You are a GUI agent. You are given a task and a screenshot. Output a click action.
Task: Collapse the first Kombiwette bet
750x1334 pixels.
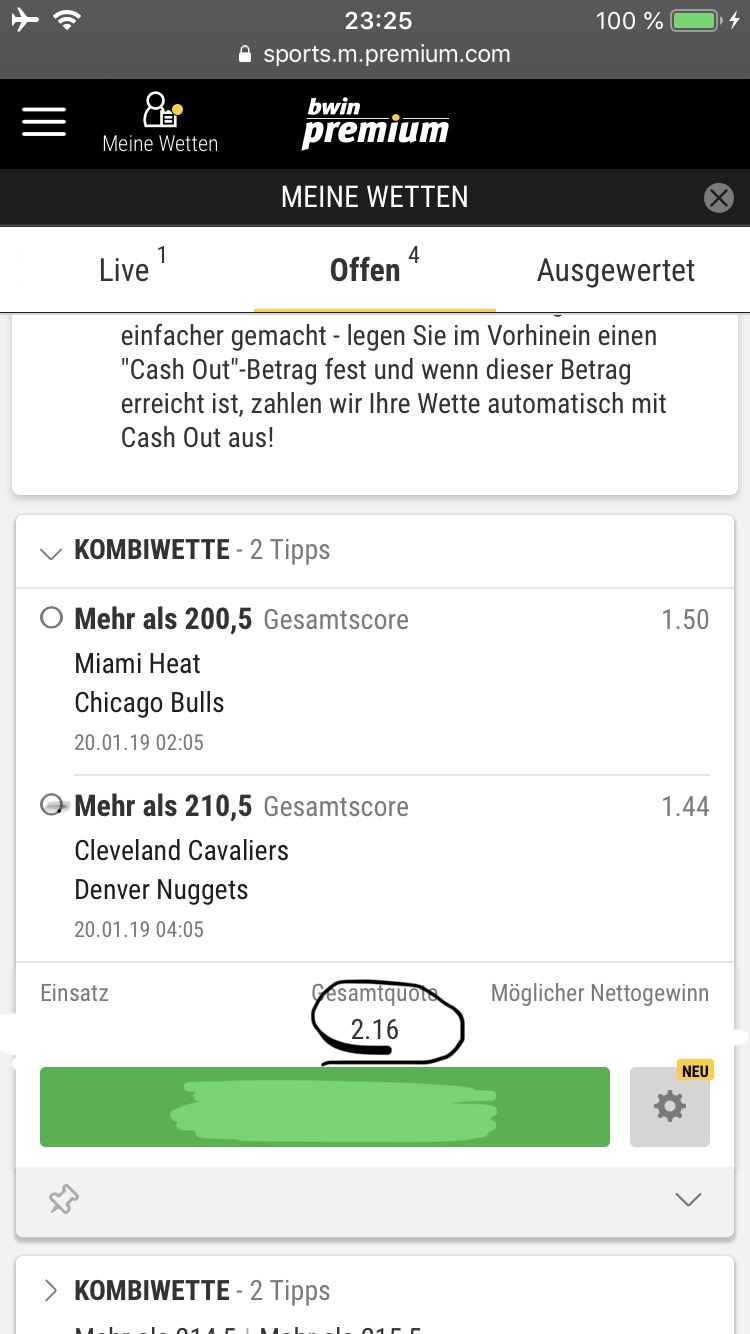51,552
